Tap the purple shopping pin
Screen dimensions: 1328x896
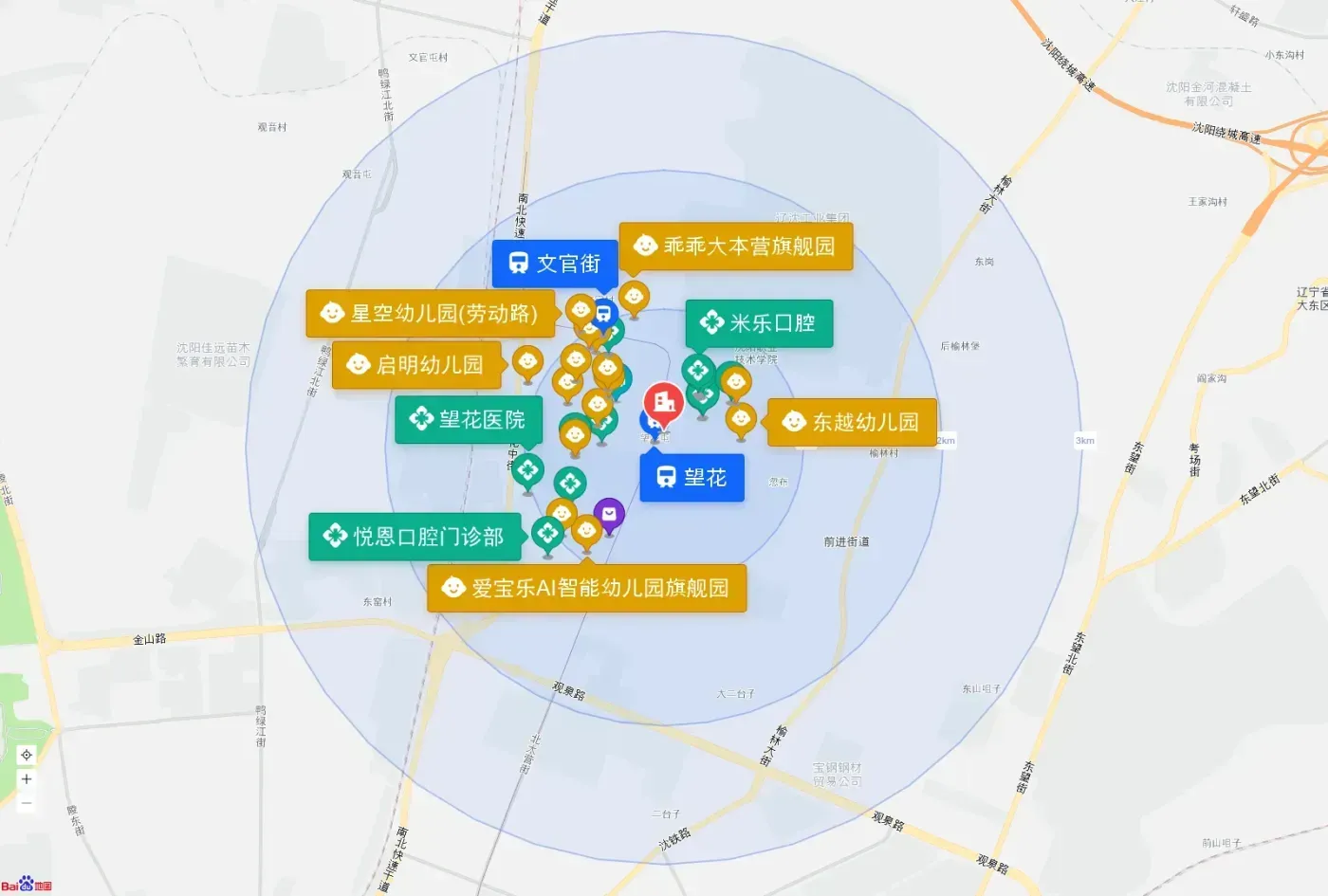coord(609,515)
